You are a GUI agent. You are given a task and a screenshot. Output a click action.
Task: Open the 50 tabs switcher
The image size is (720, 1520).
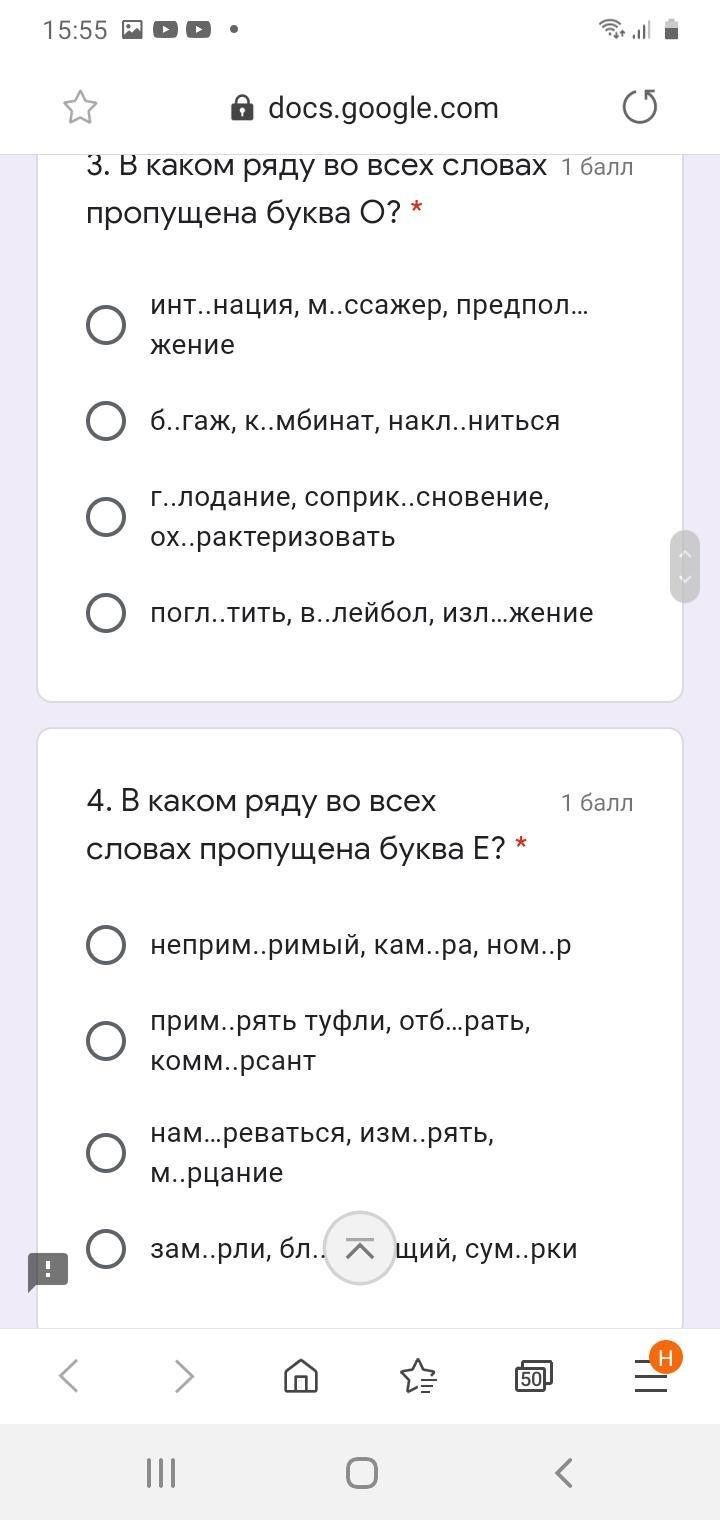pyautogui.click(x=533, y=1377)
